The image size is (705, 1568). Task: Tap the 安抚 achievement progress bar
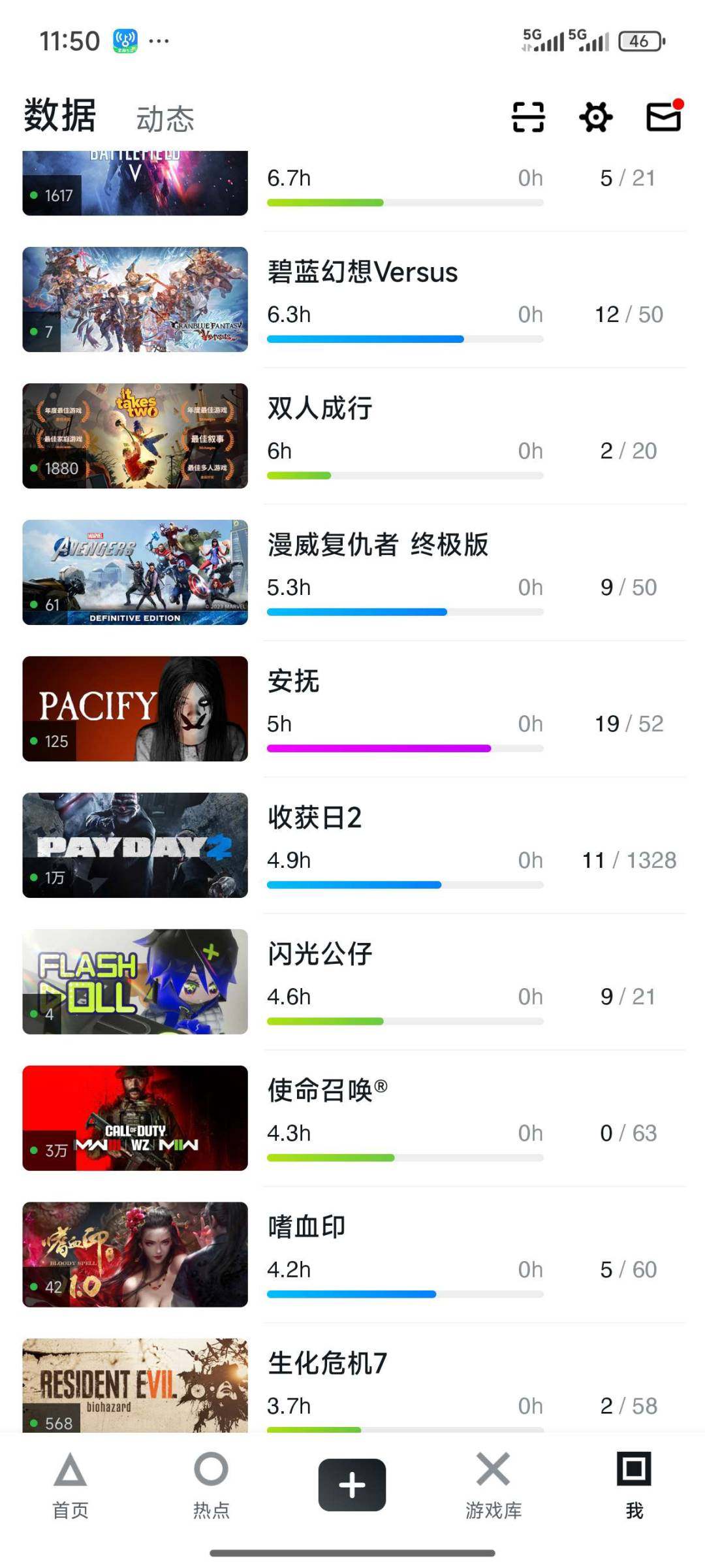[405, 748]
